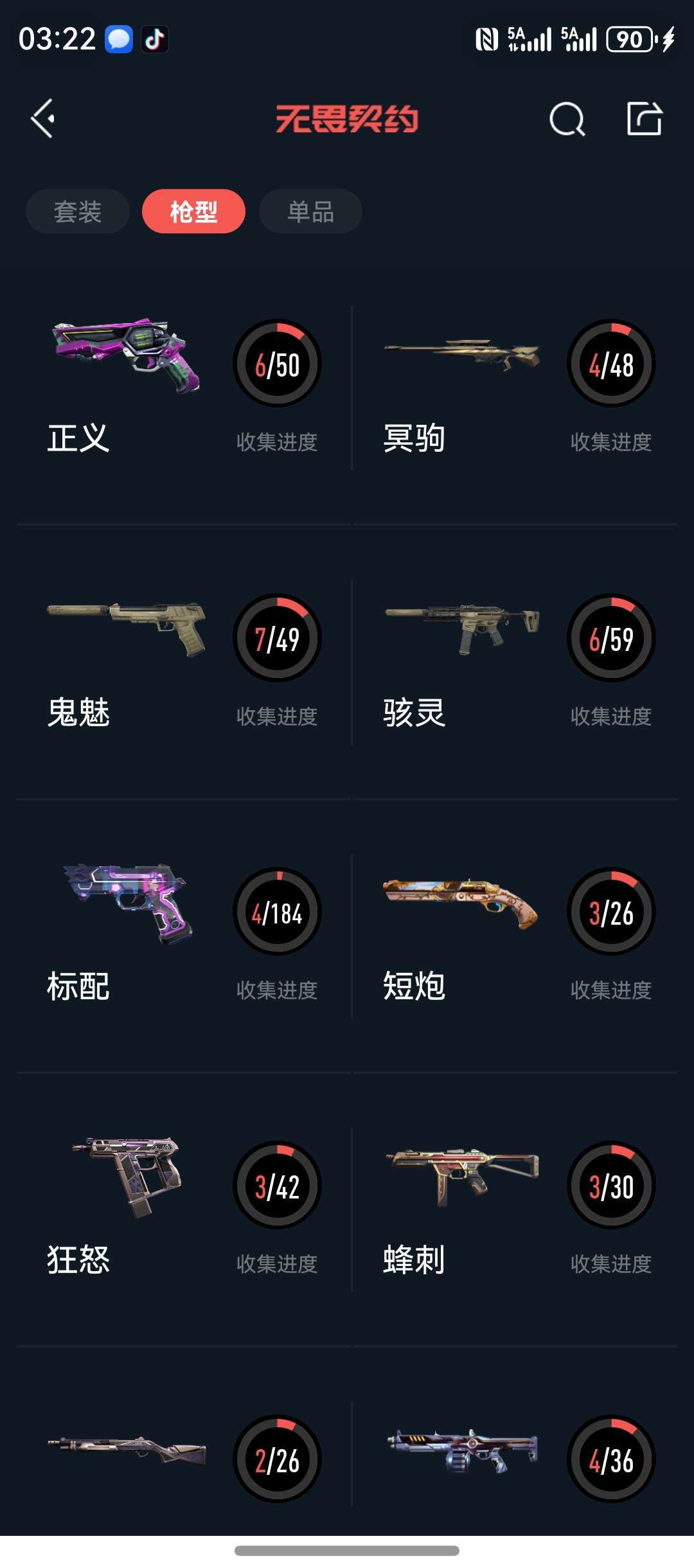Switch to the 套装 tab
694x1568 pixels.
pyautogui.click(x=78, y=211)
